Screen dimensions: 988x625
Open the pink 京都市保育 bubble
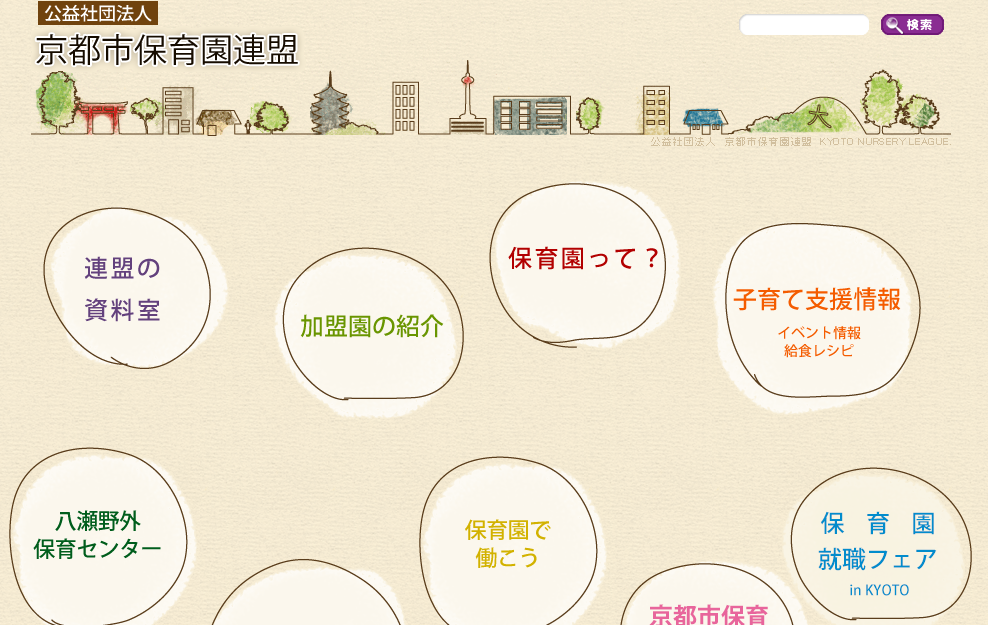[708, 610]
